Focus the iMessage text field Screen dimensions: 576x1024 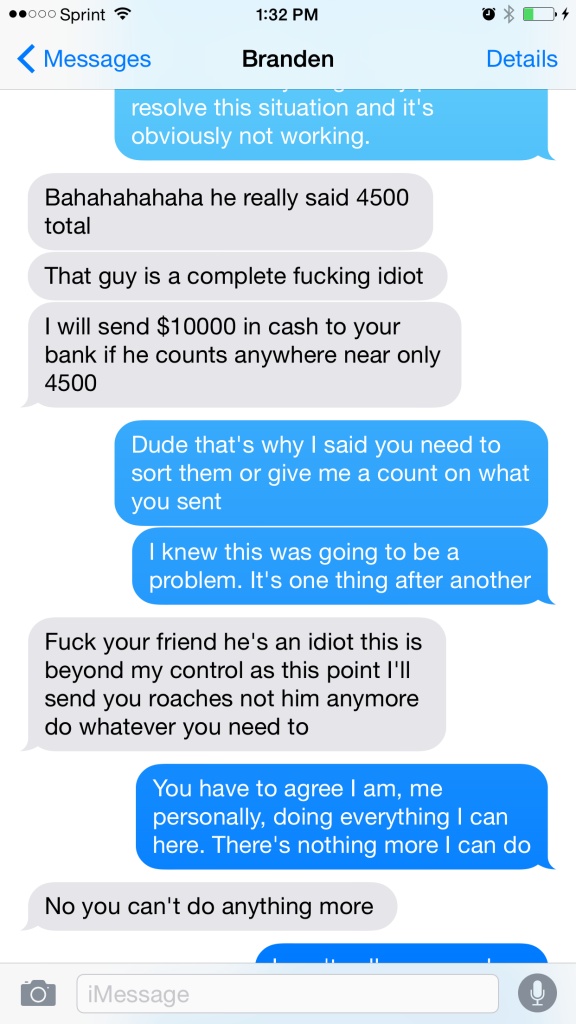(287, 993)
